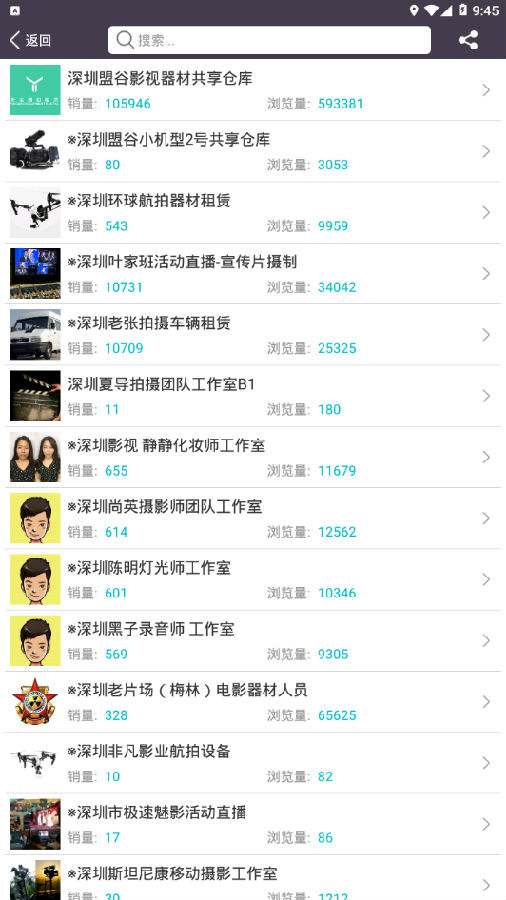The height and width of the screenshot is (900, 506).
Task: Open 深圳黑子录音师 工作室
Action: tap(253, 641)
